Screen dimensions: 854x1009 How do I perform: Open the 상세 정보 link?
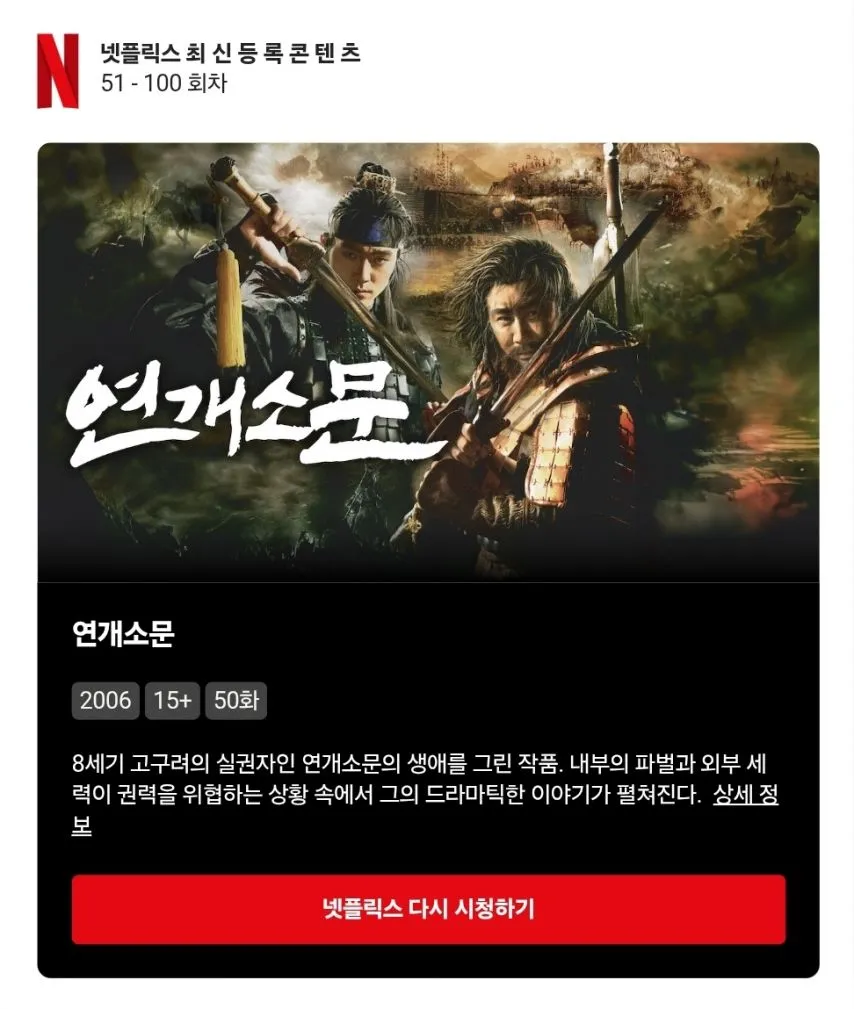[x=744, y=796]
